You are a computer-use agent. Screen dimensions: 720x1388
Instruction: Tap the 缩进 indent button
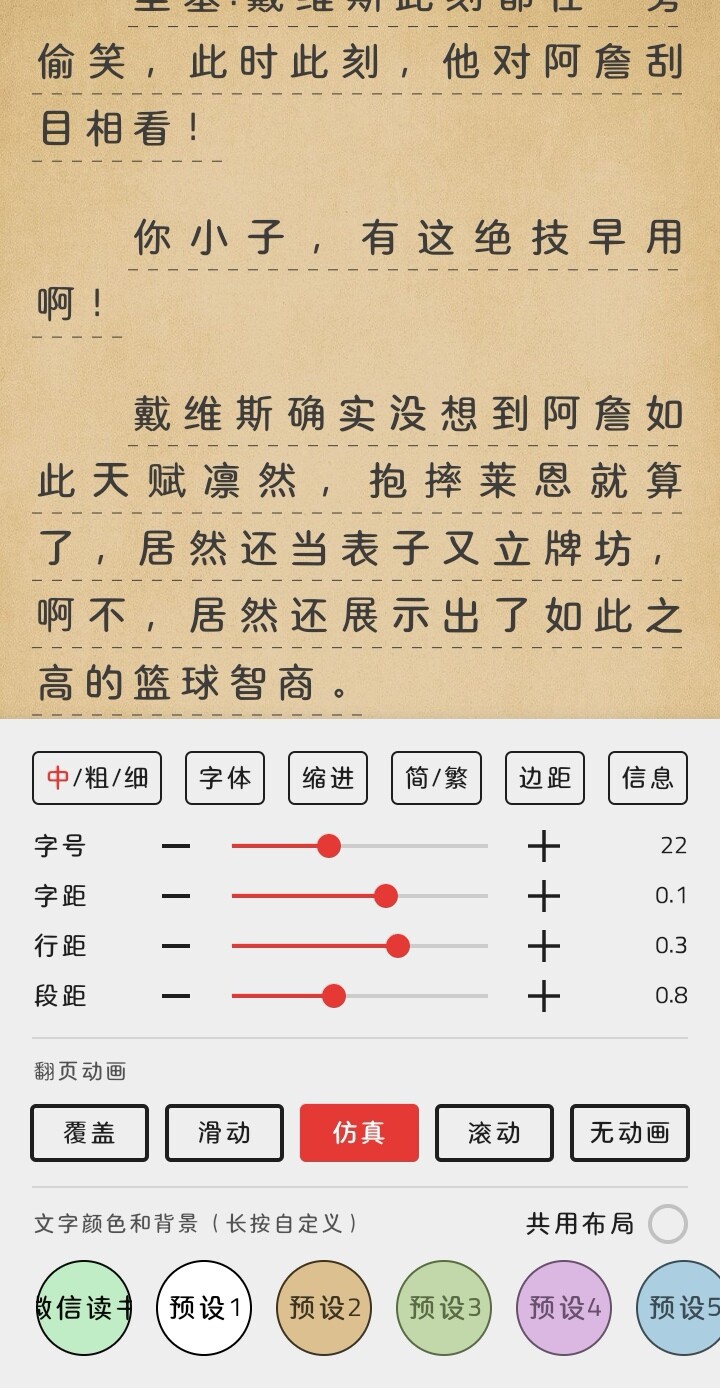point(328,778)
